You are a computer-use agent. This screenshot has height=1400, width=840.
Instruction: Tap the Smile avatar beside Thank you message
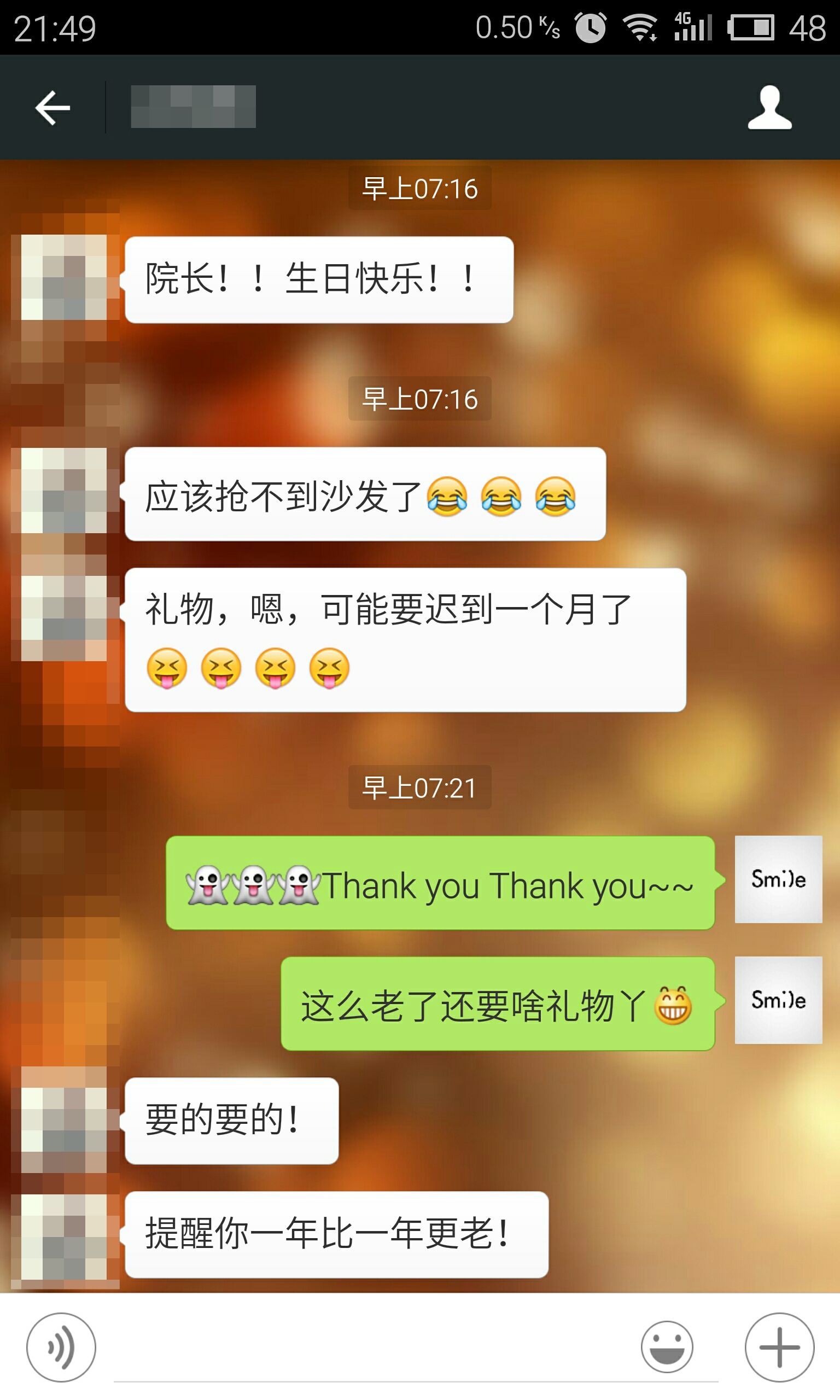click(x=778, y=879)
